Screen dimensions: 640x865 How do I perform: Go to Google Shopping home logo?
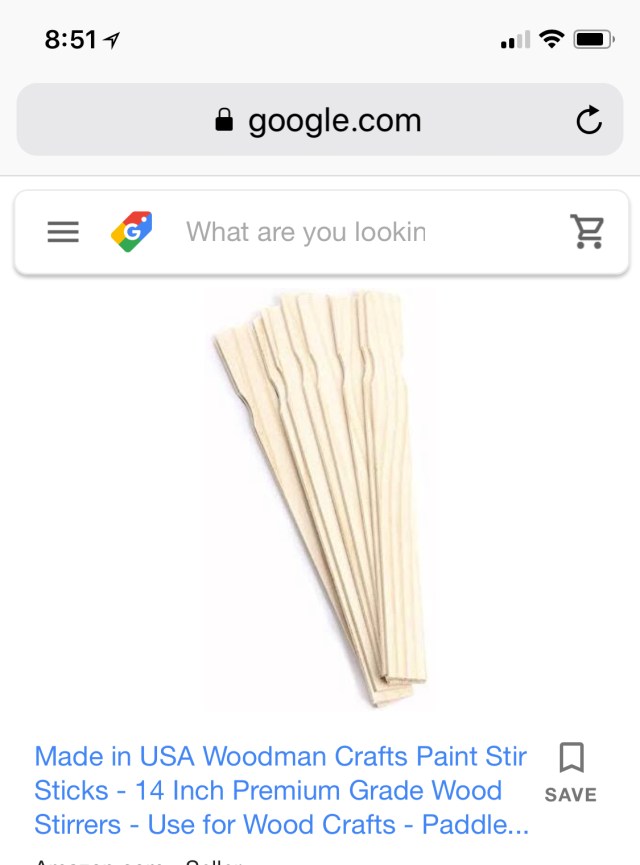[132, 232]
